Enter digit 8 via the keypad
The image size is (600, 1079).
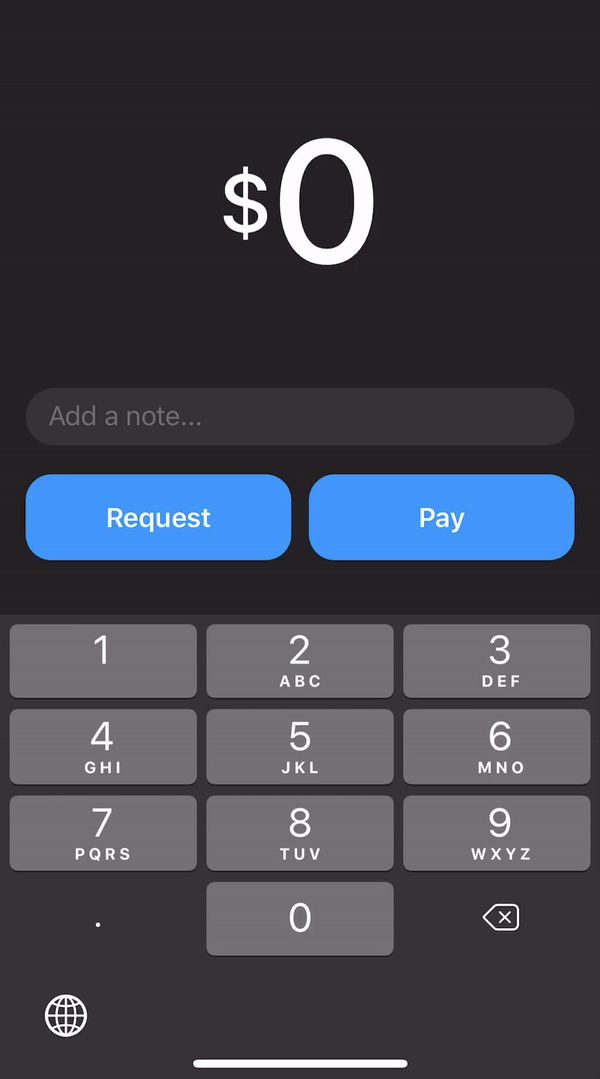pos(300,833)
